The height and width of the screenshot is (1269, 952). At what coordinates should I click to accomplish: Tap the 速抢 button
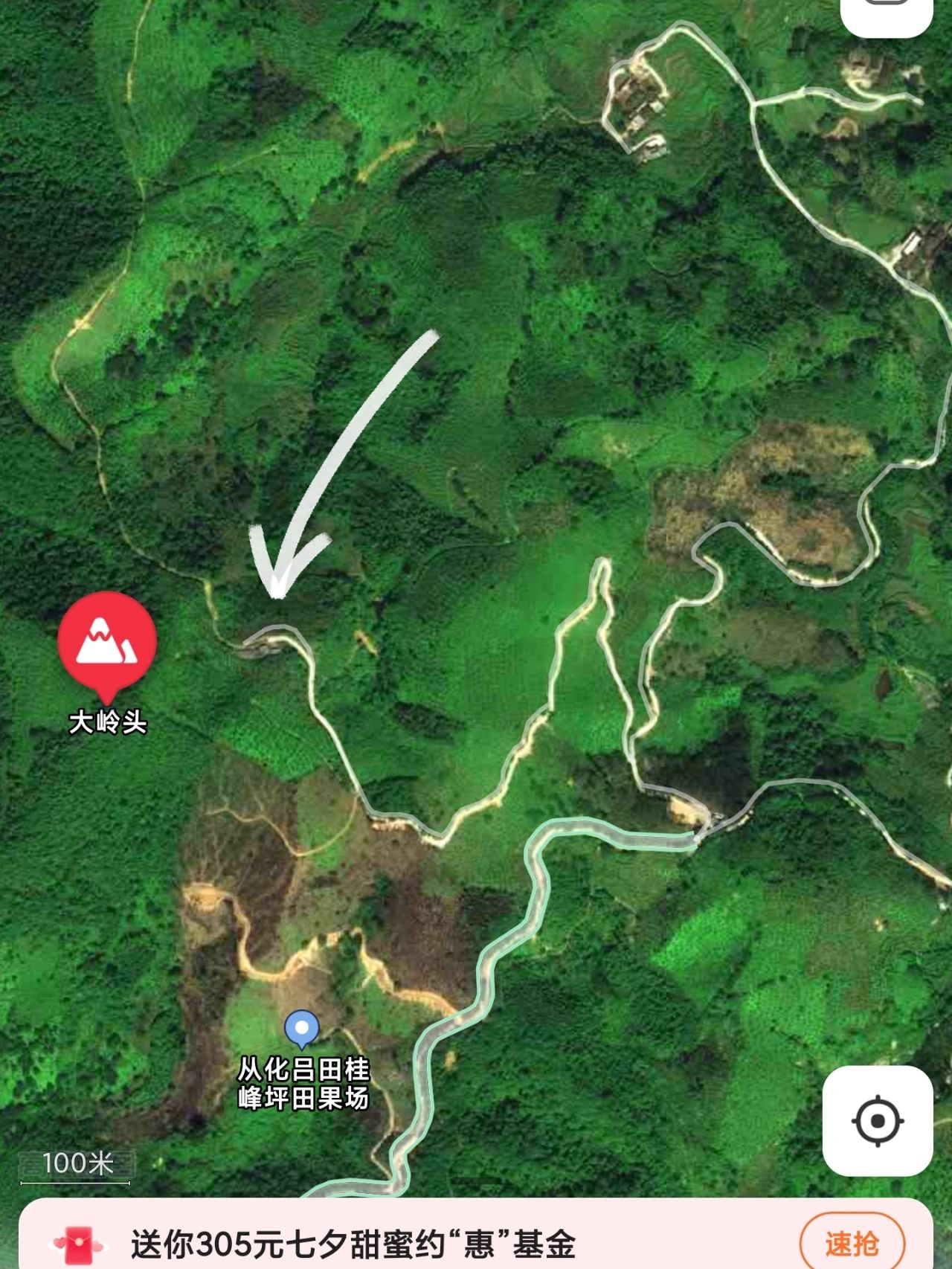pyautogui.click(x=852, y=1242)
